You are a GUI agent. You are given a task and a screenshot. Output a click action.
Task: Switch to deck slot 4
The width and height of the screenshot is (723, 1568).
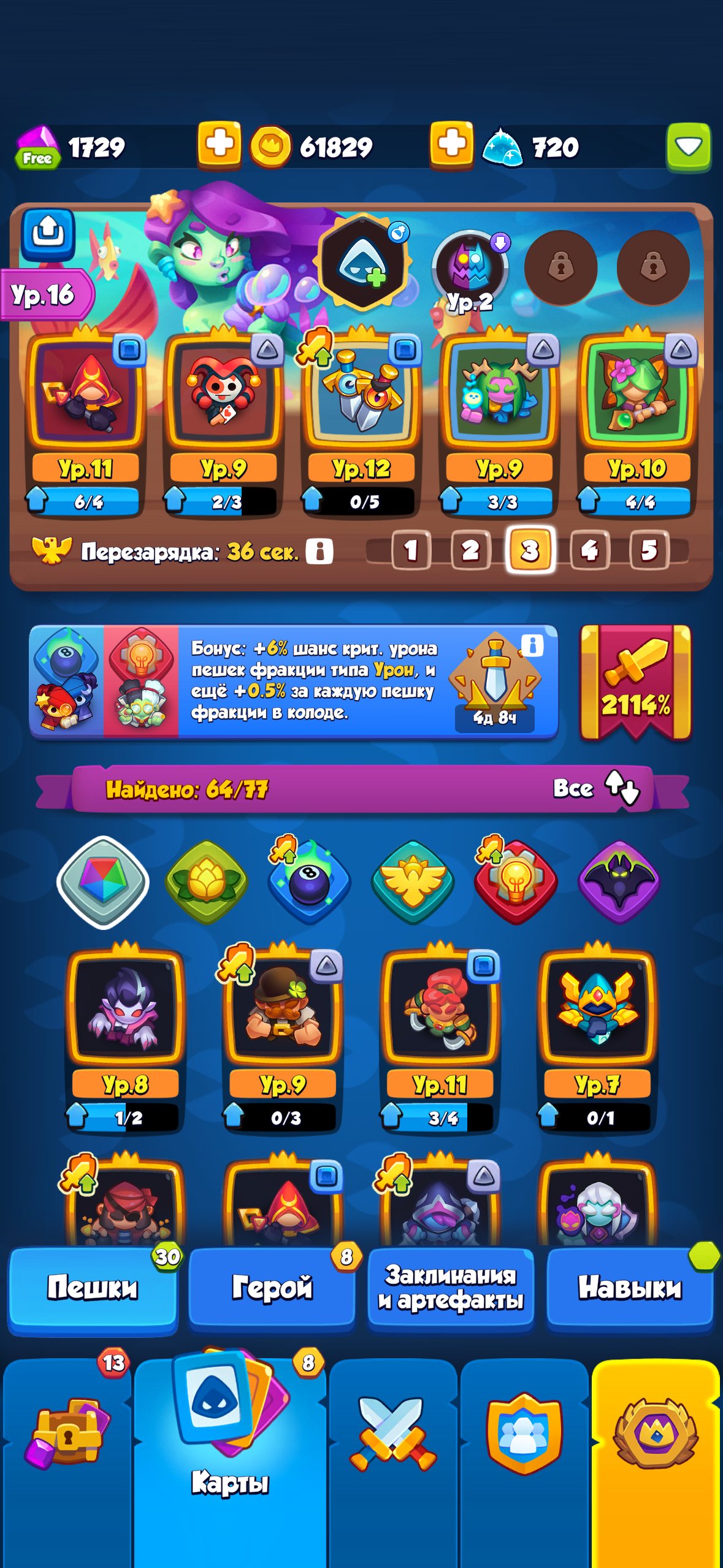[589, 550]
